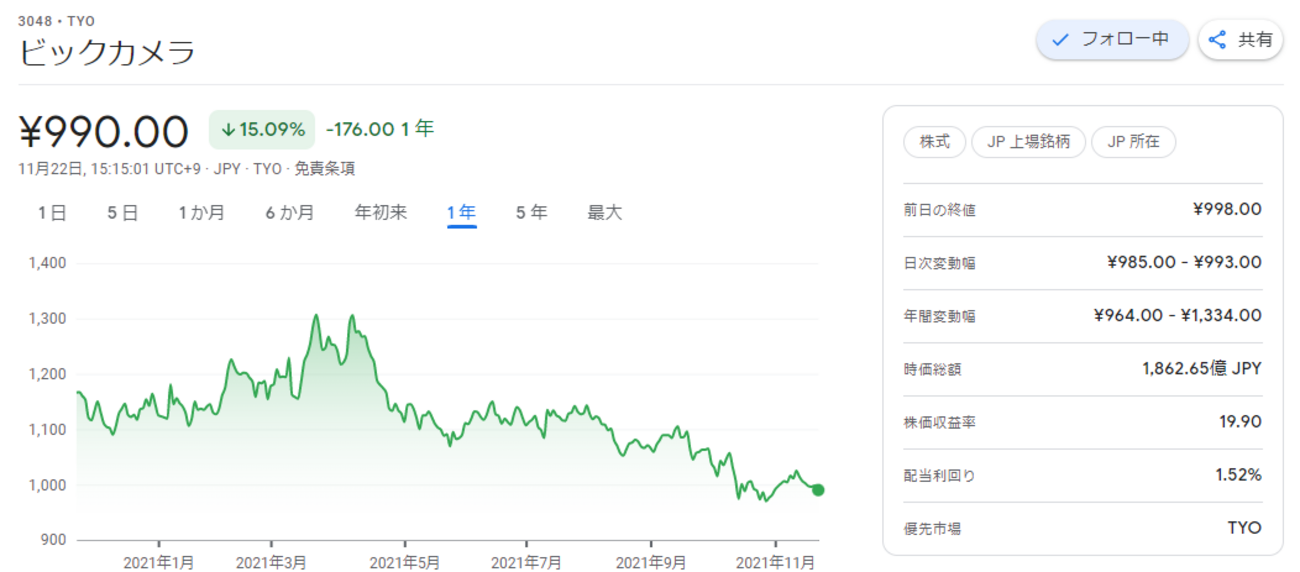Switch chart to 1日 range

click(x=52, y=212)
